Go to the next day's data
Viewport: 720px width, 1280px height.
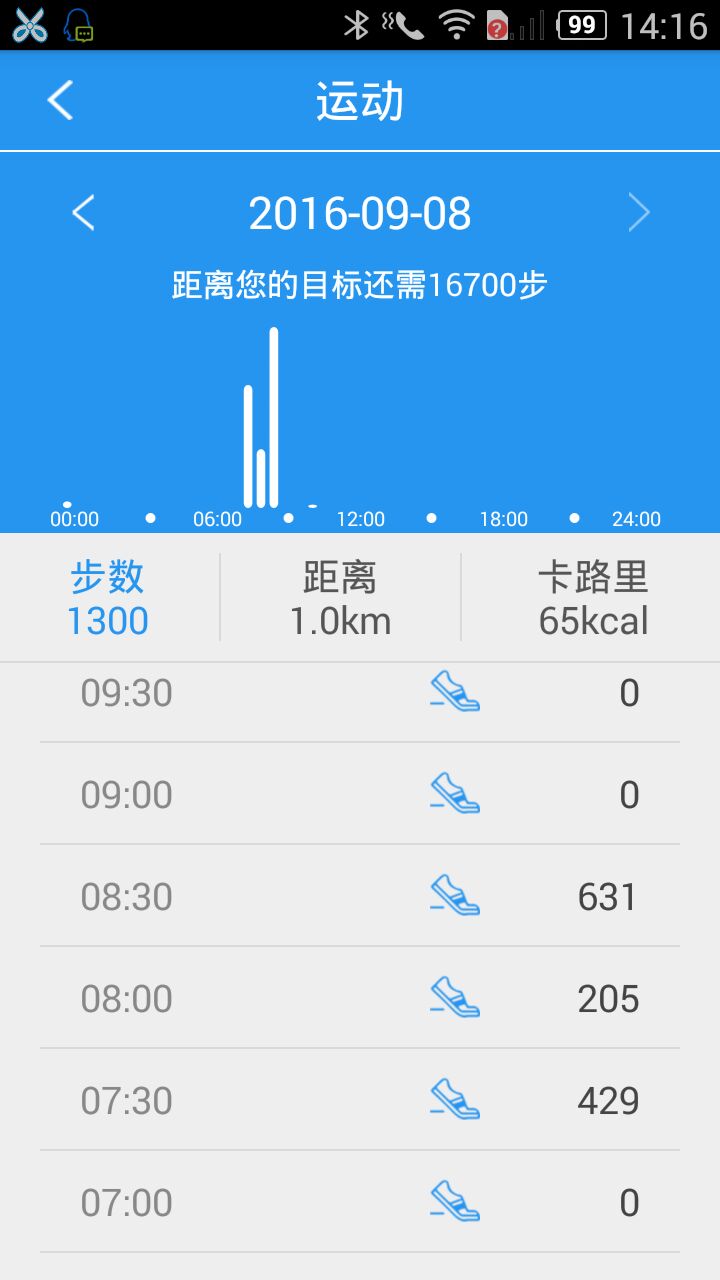tap(638, 213)
